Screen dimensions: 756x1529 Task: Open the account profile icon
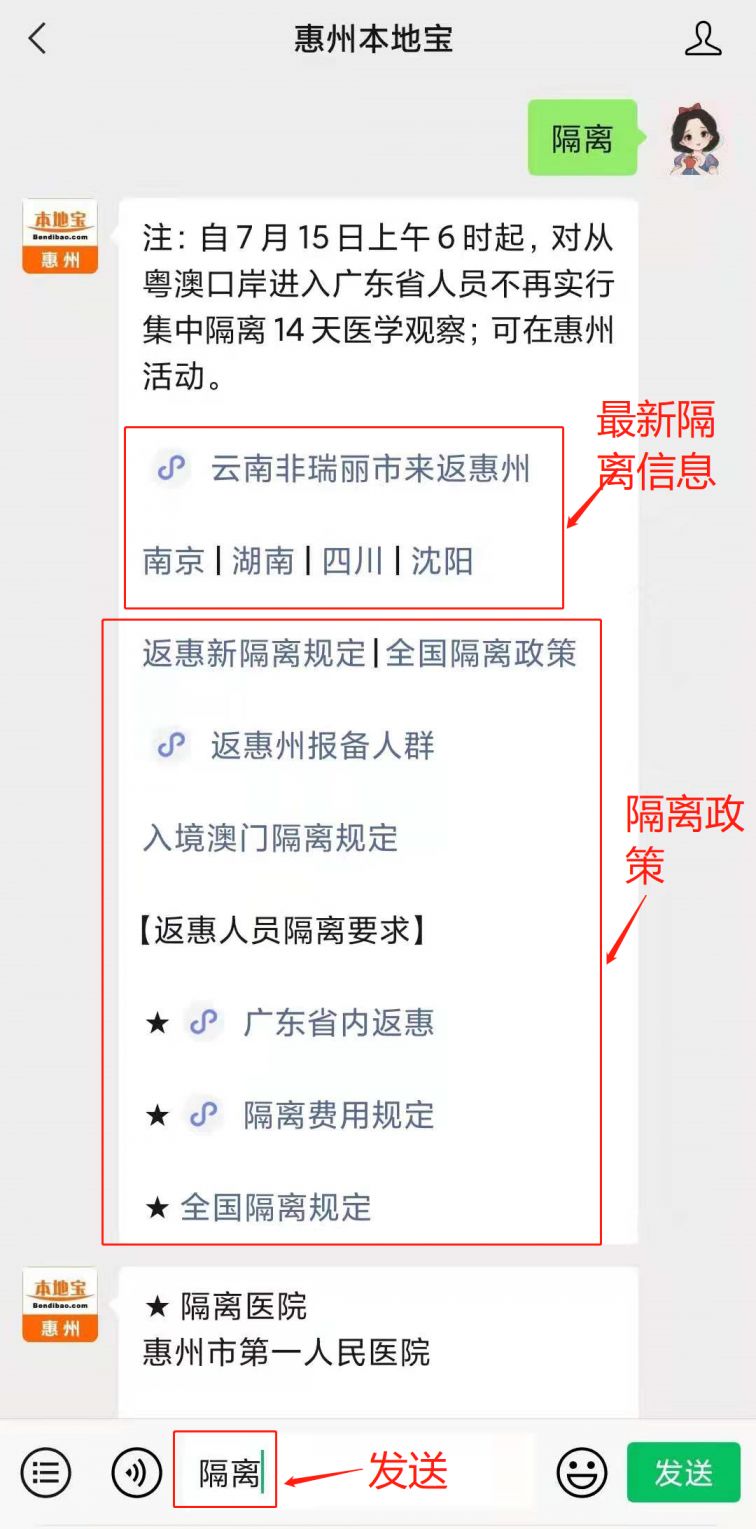tap(703, 40)
